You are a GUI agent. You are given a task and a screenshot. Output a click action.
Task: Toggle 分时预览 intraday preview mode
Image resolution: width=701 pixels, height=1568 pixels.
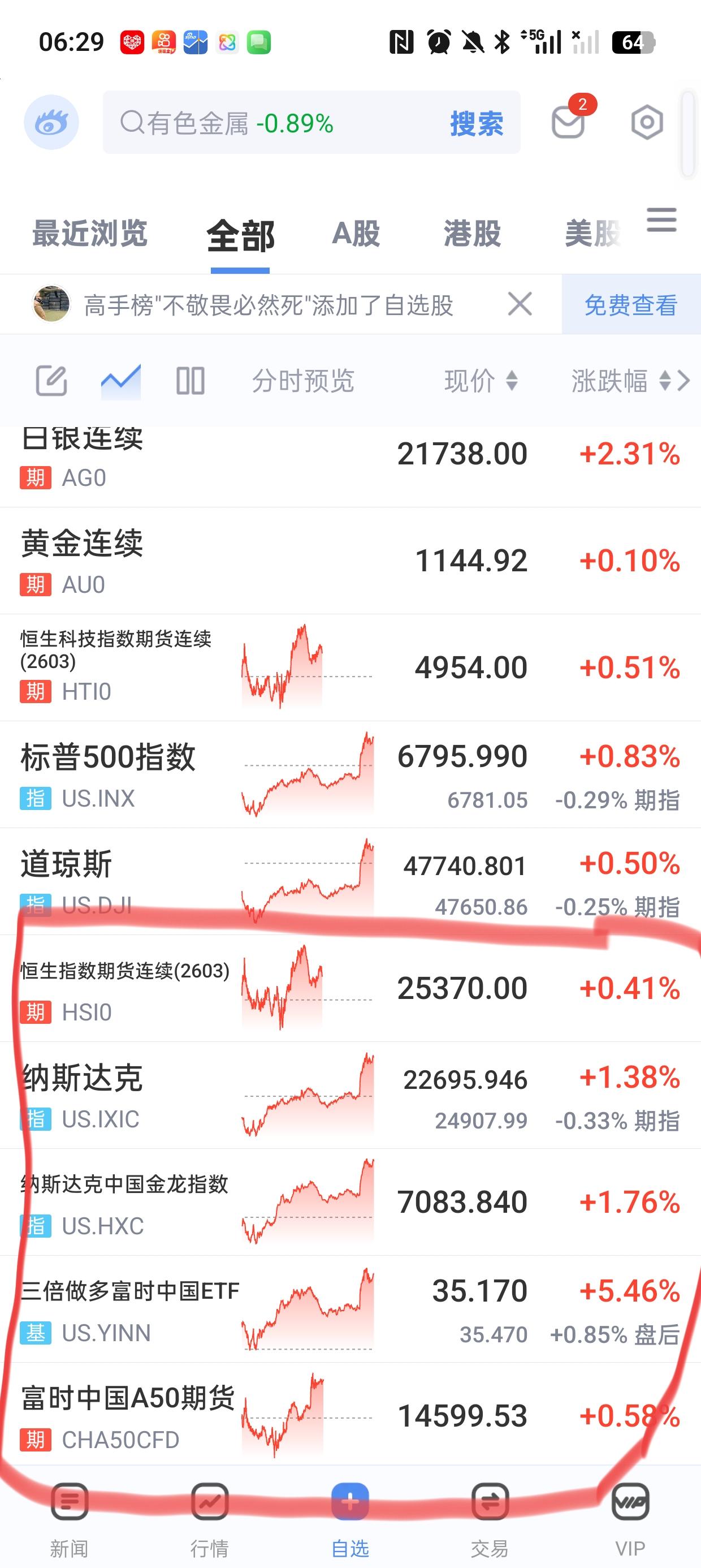[x=302, y=381]
